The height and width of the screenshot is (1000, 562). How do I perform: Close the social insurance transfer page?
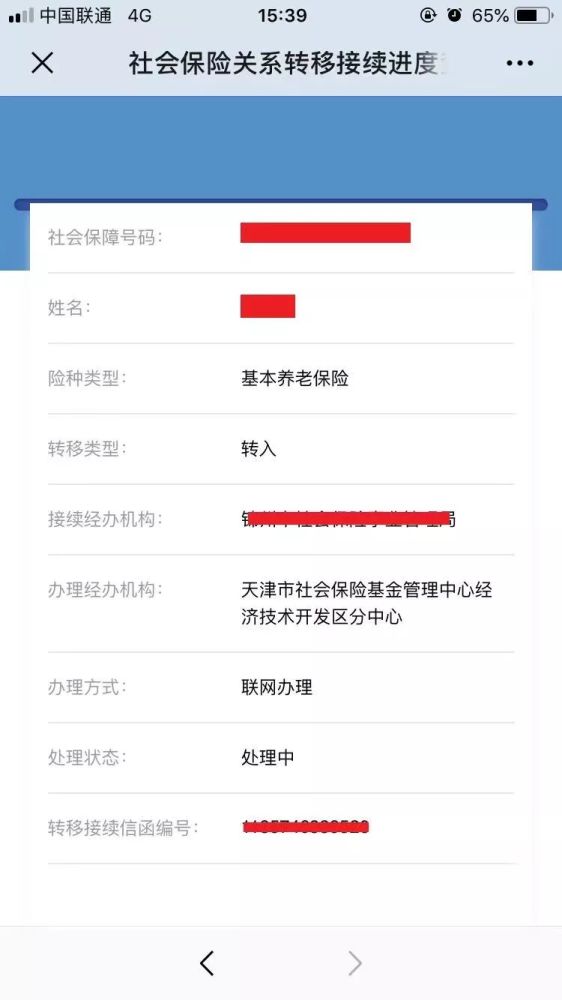(x=42, y=63)
